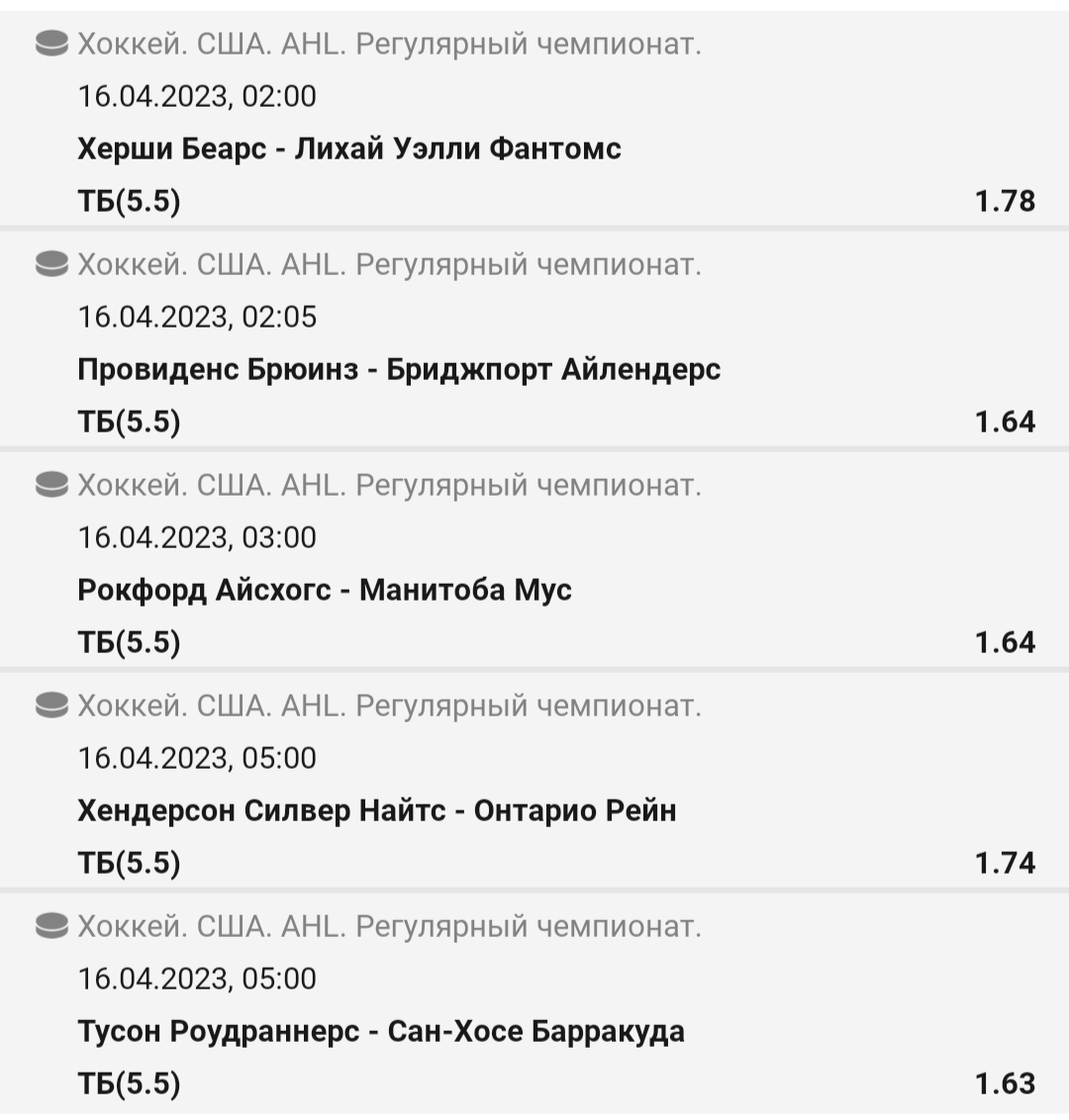
Task: Open Хендерсон Силвер Найтс - Онтарио Рейн row
Action: pyautogui.click(x=377, y=811)
